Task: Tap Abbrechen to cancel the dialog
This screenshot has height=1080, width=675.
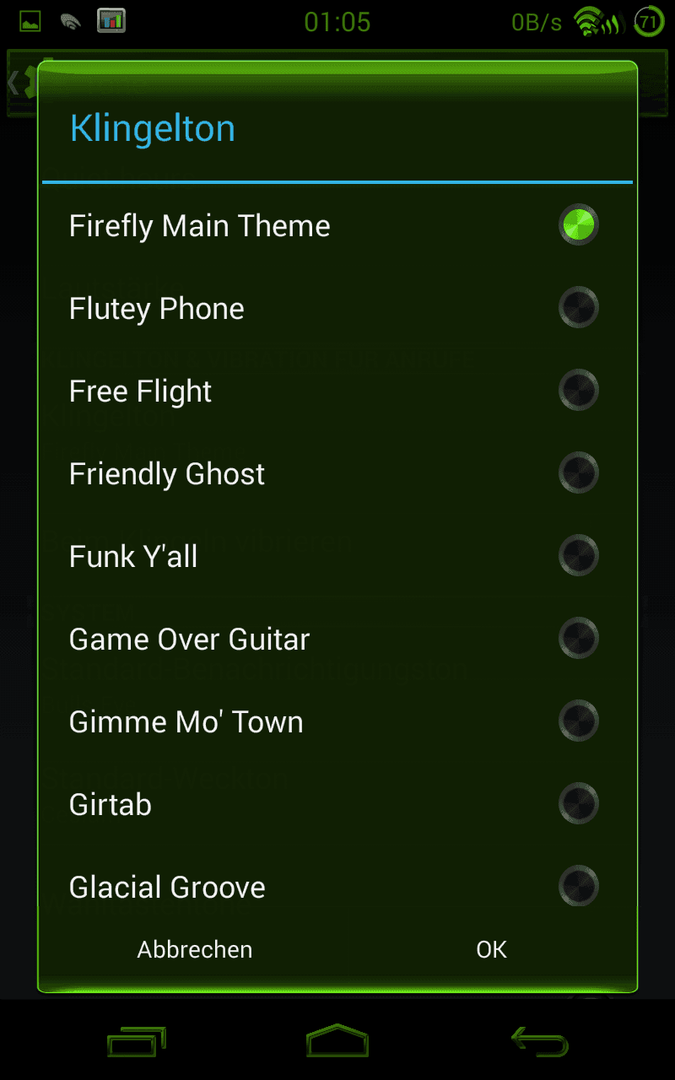Action: [194, 949]
